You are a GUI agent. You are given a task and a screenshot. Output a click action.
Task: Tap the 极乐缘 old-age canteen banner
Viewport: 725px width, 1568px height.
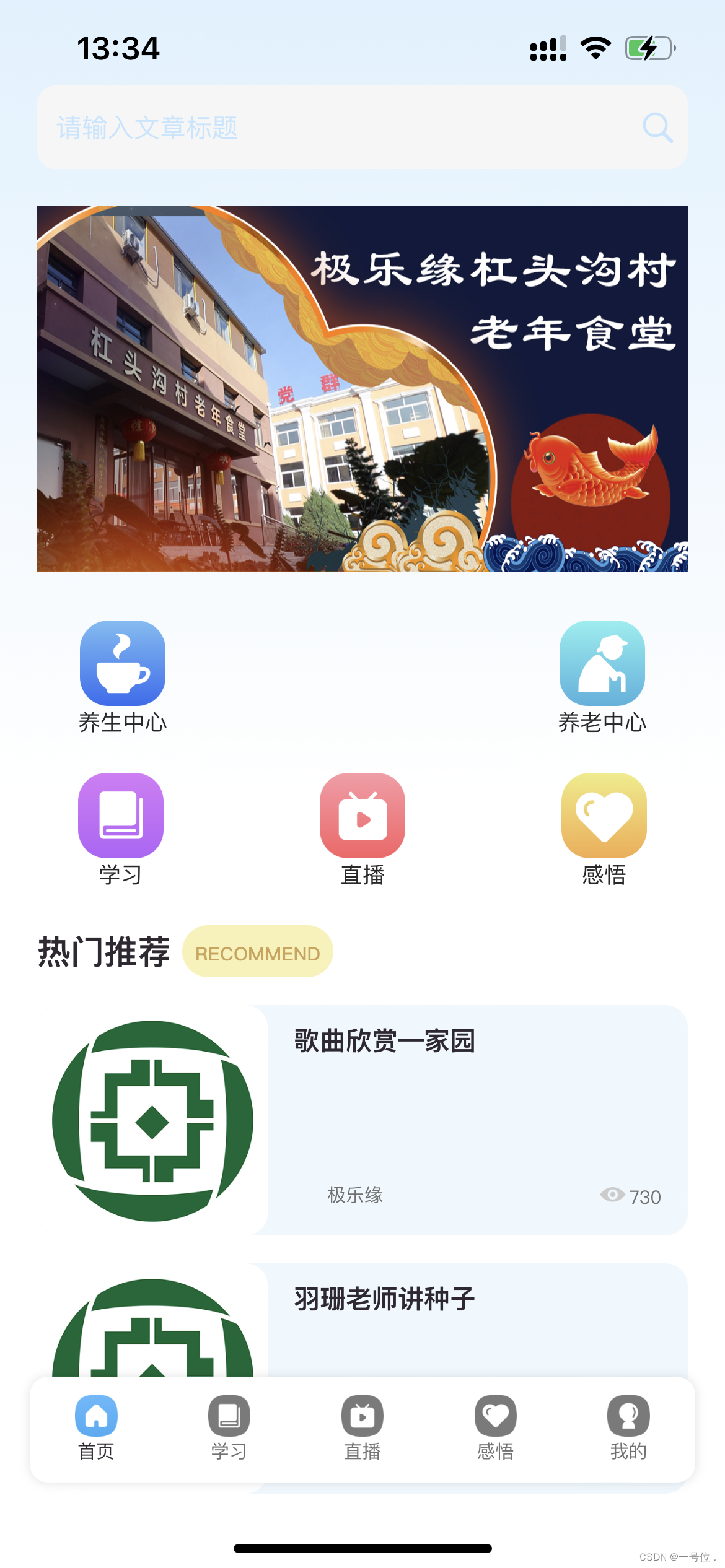tap(362, 388)
